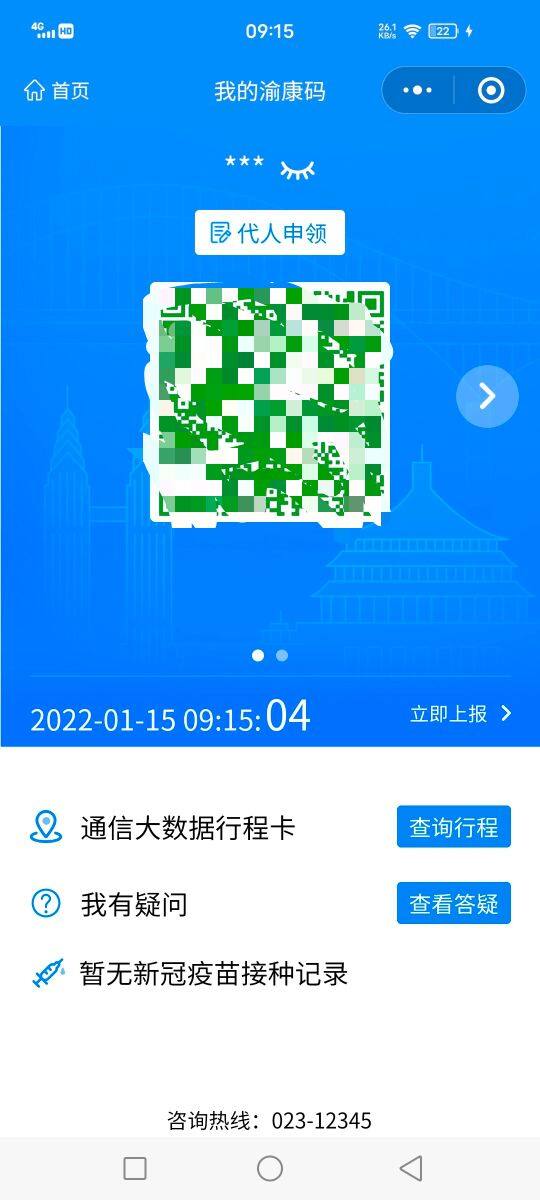Open the mini program more-options menu
The height and width of the screenshot is (1200, 540).
pos(417,91)
